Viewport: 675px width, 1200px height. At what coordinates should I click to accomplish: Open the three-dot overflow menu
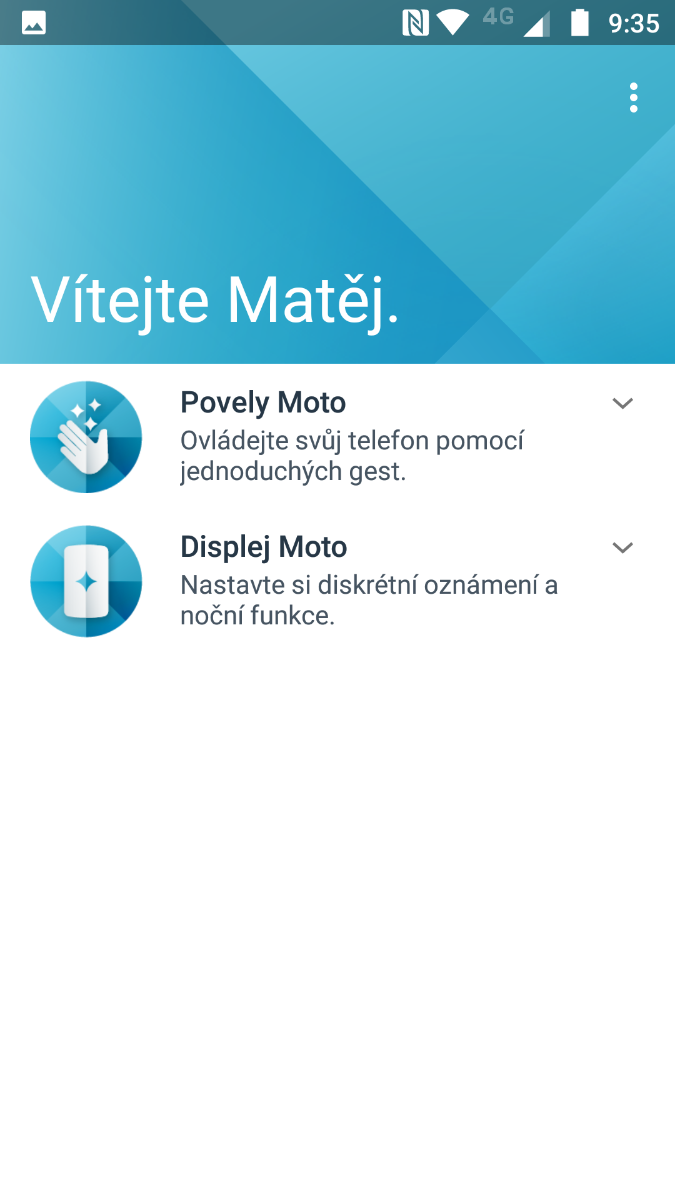point(633,98)
